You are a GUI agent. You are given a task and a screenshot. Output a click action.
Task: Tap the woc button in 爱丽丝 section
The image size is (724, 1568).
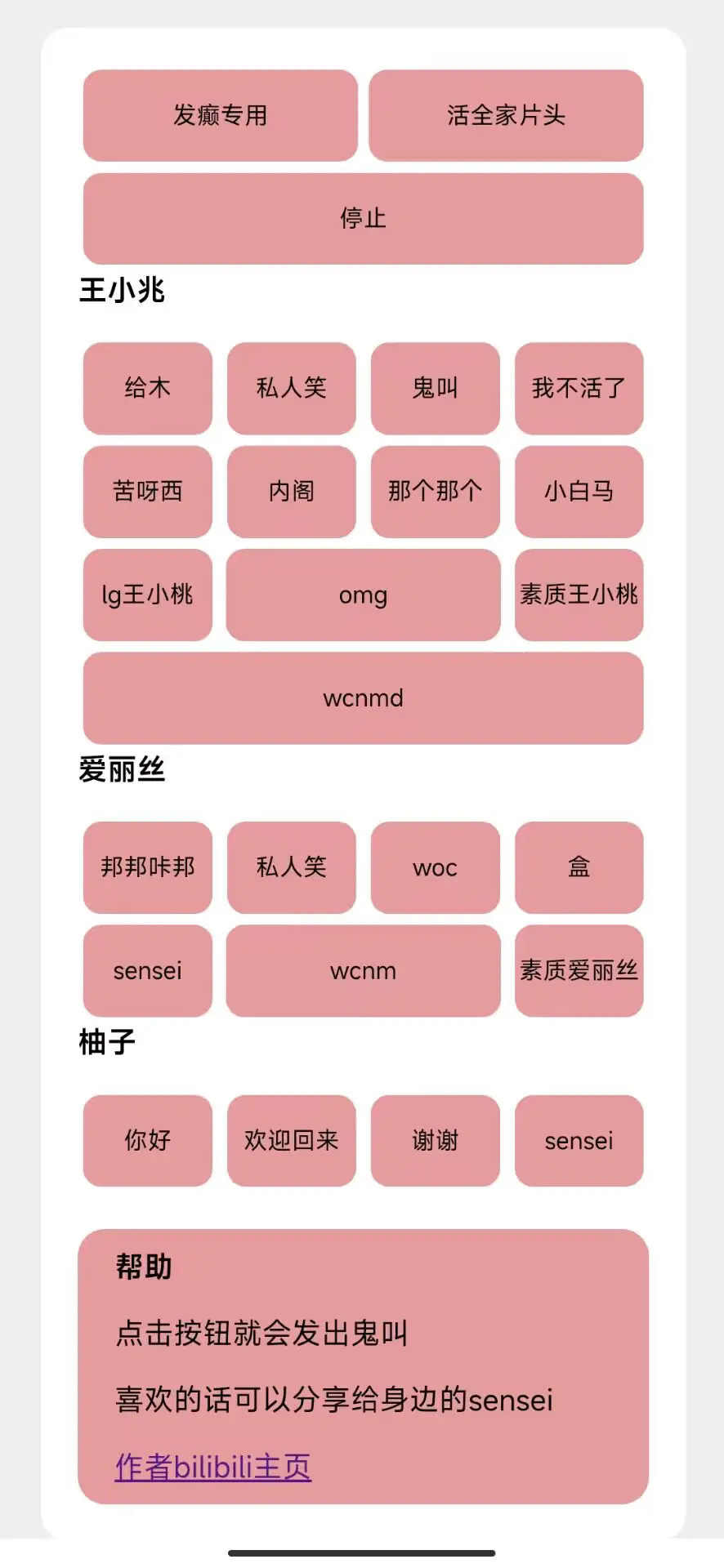pyautogui.click(x=435, y=868)
